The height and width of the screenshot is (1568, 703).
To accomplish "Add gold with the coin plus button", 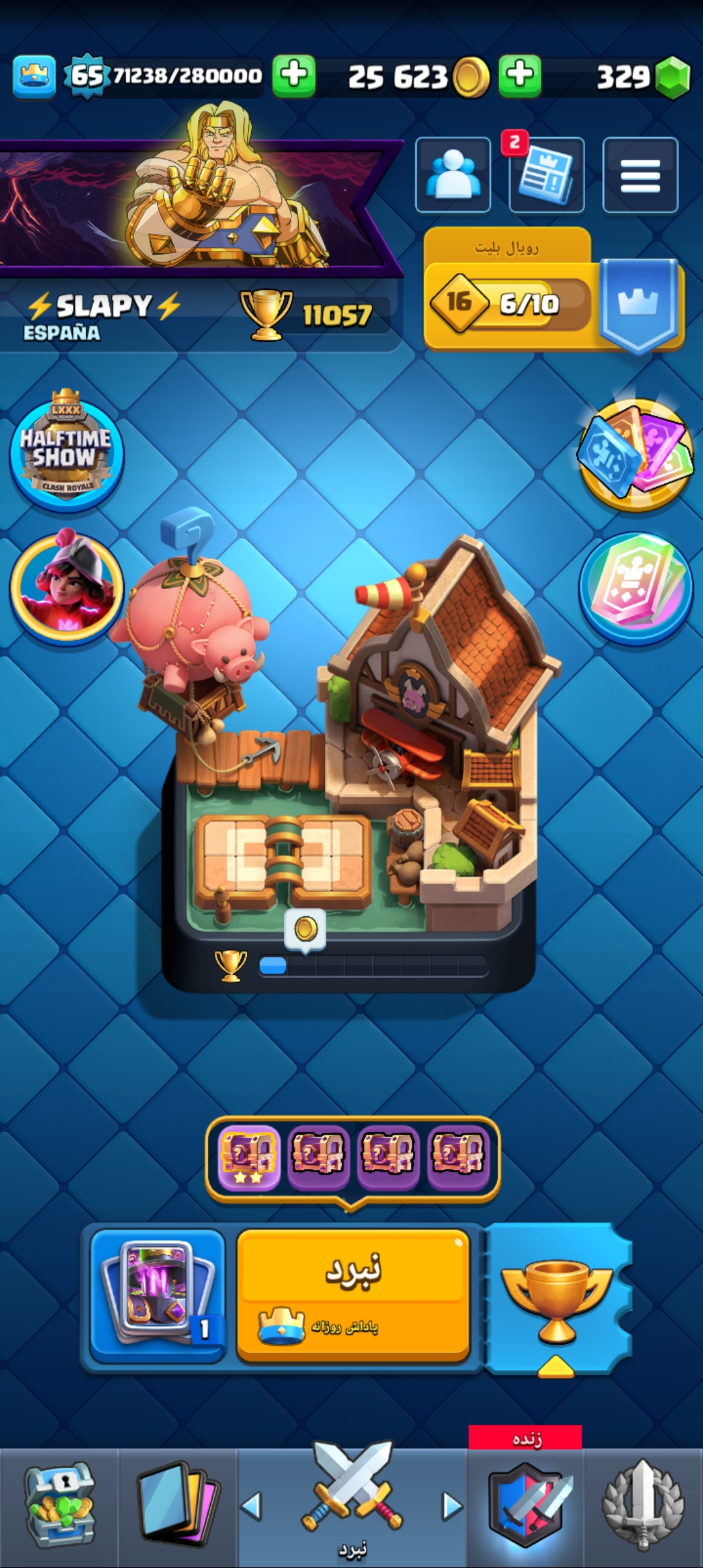I will 519,76.
